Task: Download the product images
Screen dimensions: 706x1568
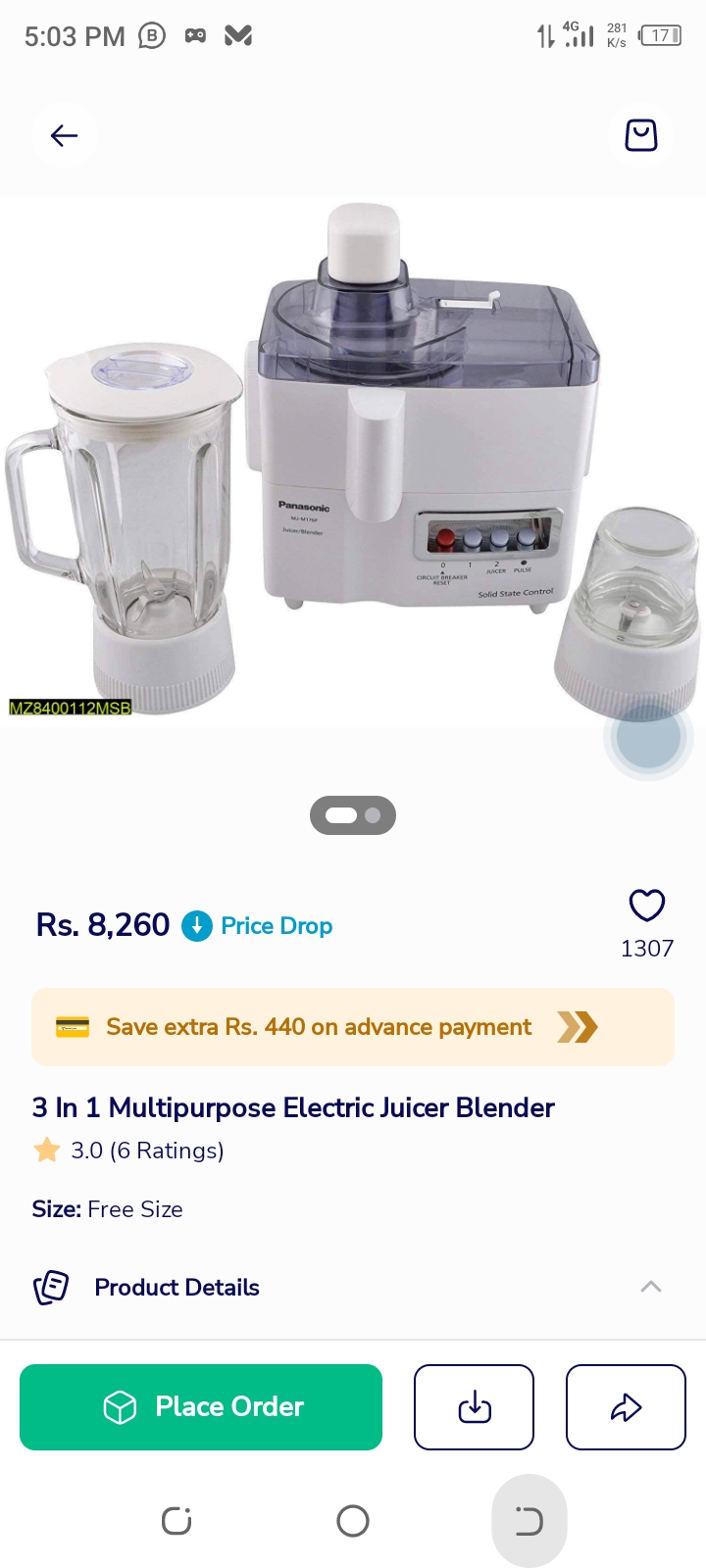Action: (475, 1407)
